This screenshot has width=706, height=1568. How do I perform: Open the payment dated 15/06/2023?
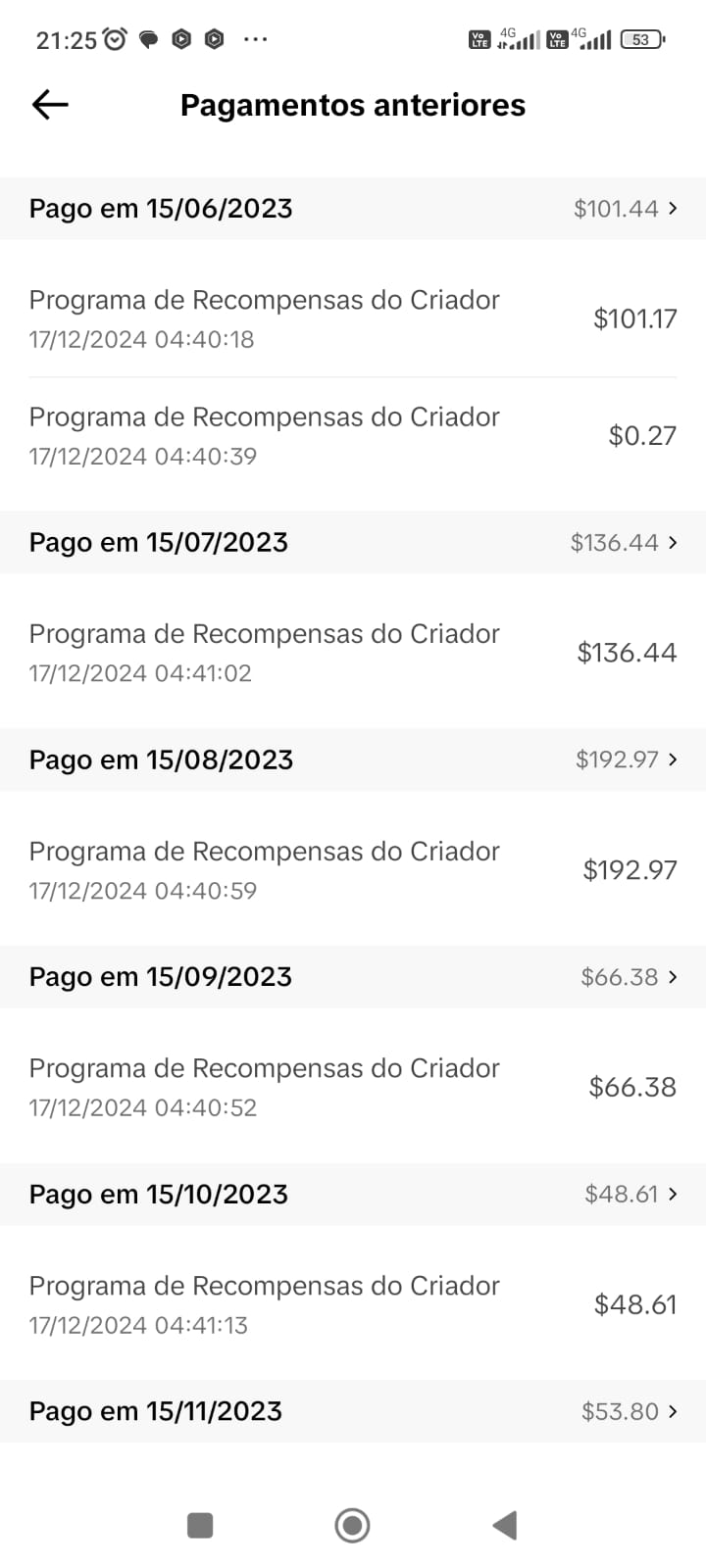353,209
